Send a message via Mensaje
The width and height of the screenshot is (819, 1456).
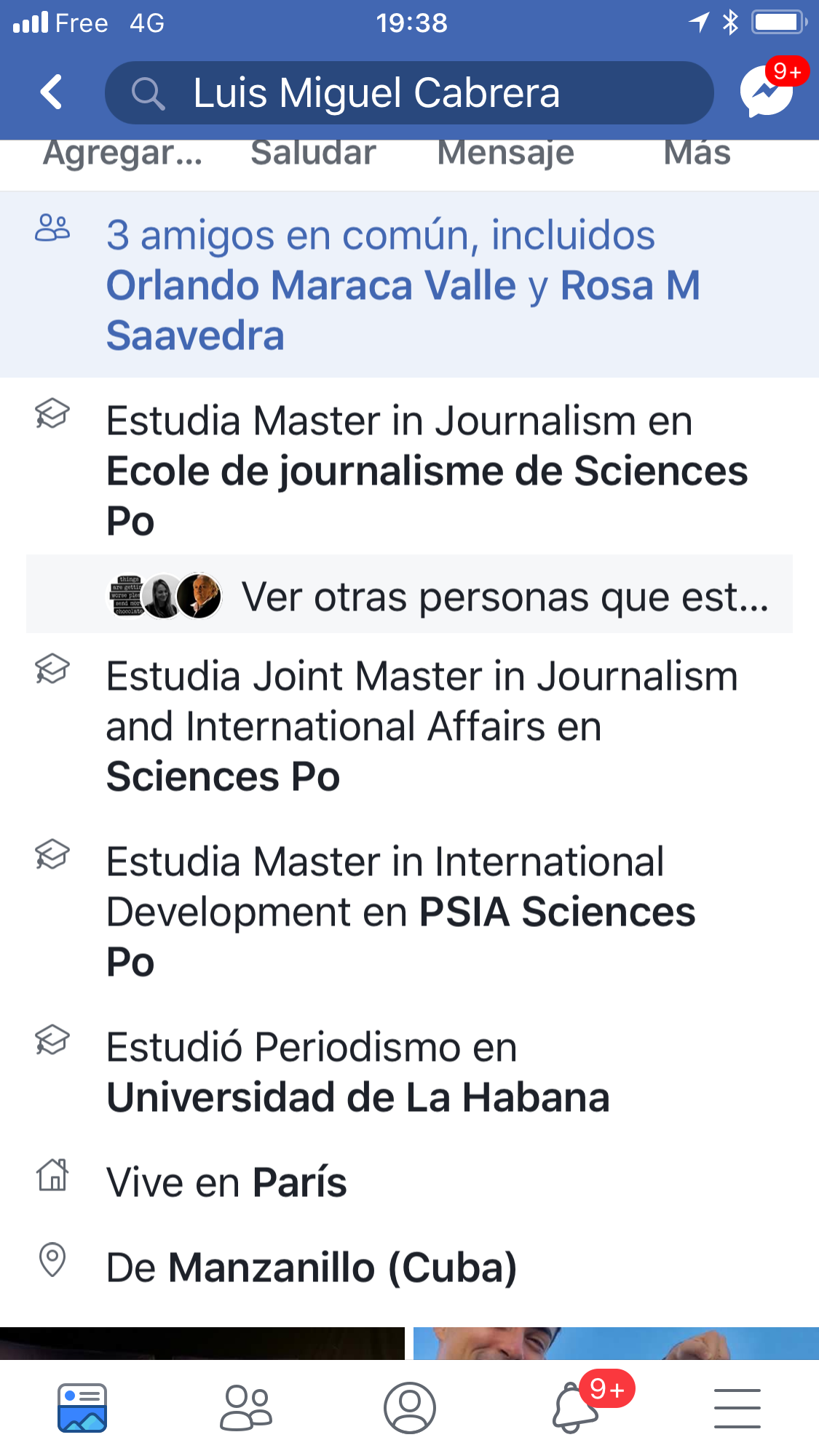(x=505, y=154)
